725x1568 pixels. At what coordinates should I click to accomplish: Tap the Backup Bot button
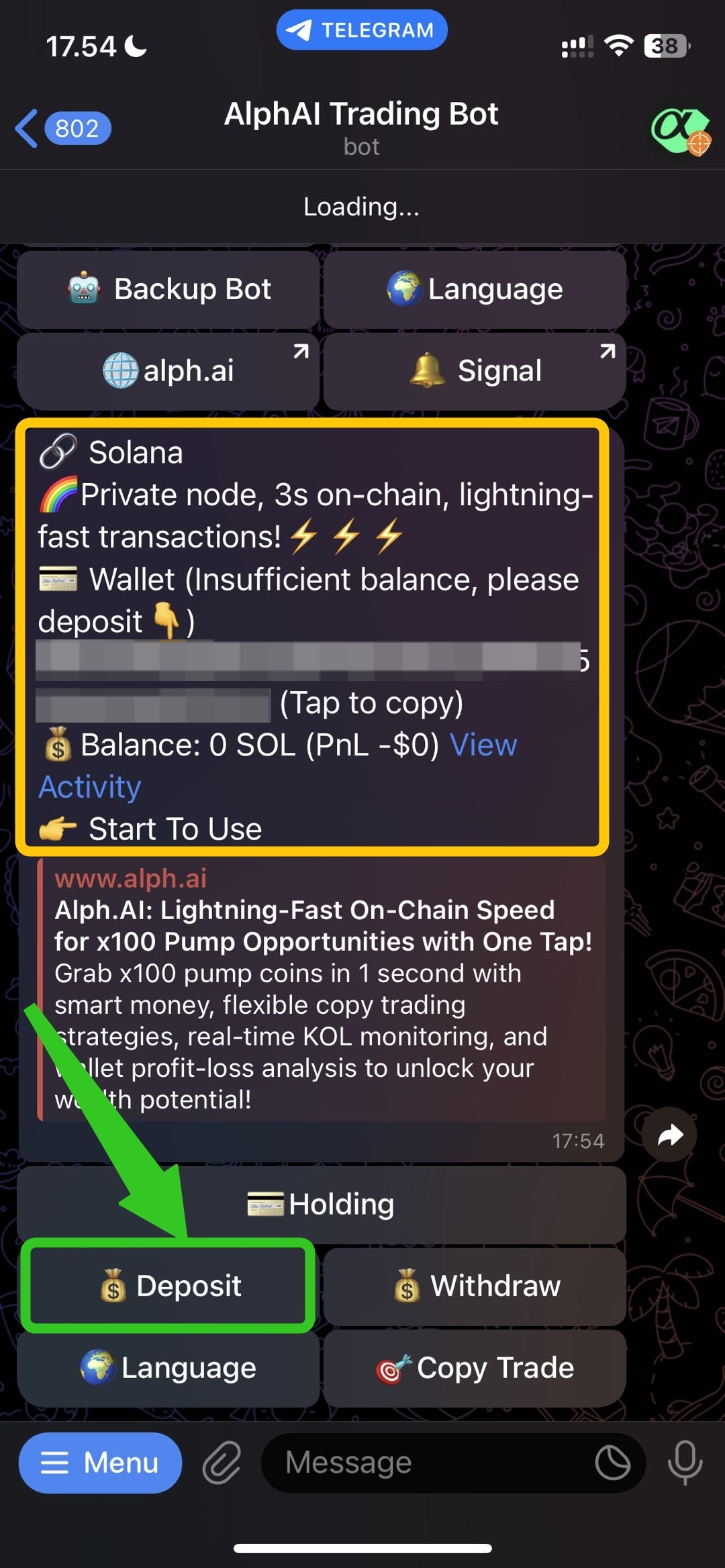(168, 290)
